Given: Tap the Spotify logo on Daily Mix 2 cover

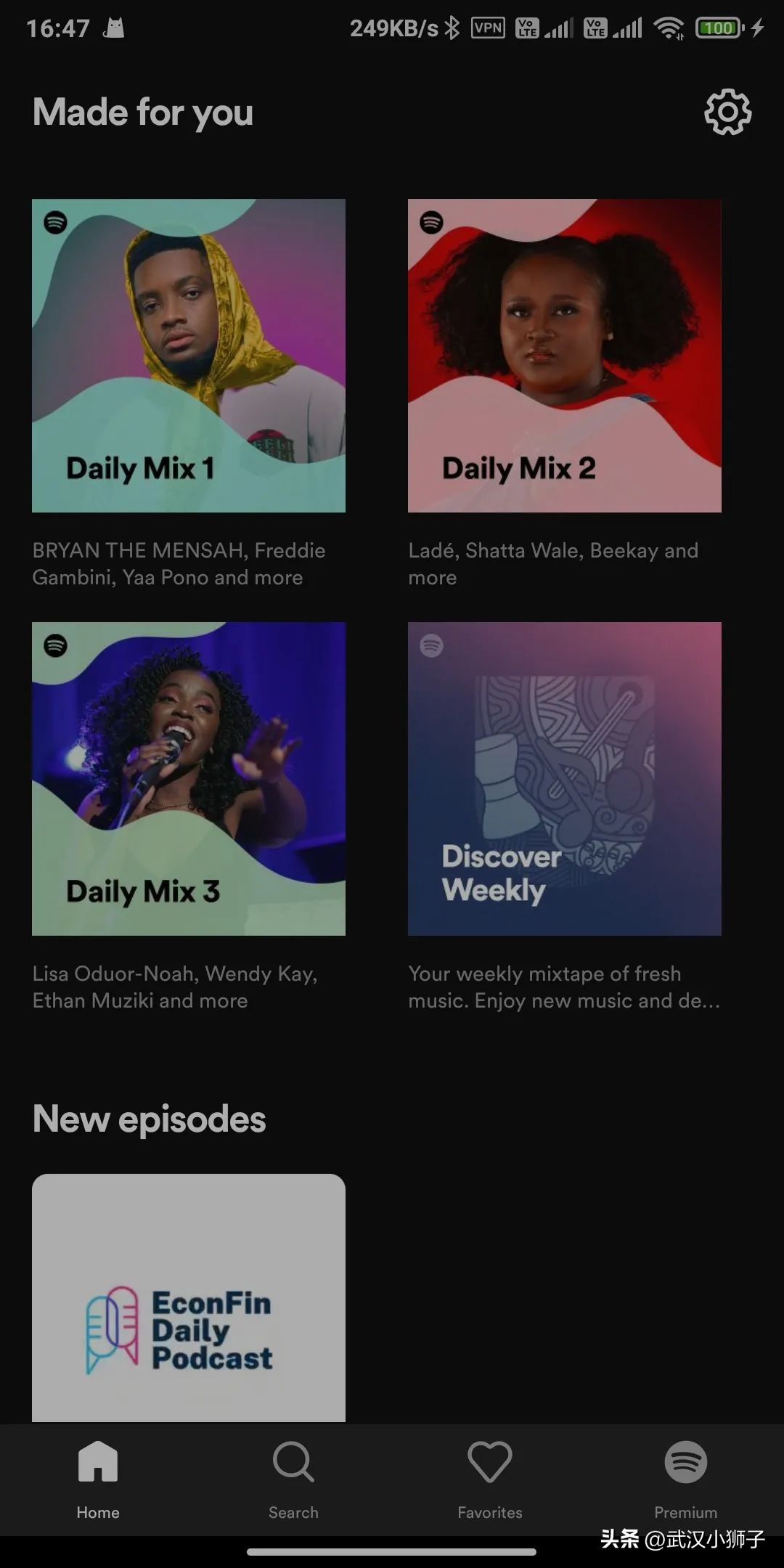Looking at the screenshot, I should pos(431,224).
